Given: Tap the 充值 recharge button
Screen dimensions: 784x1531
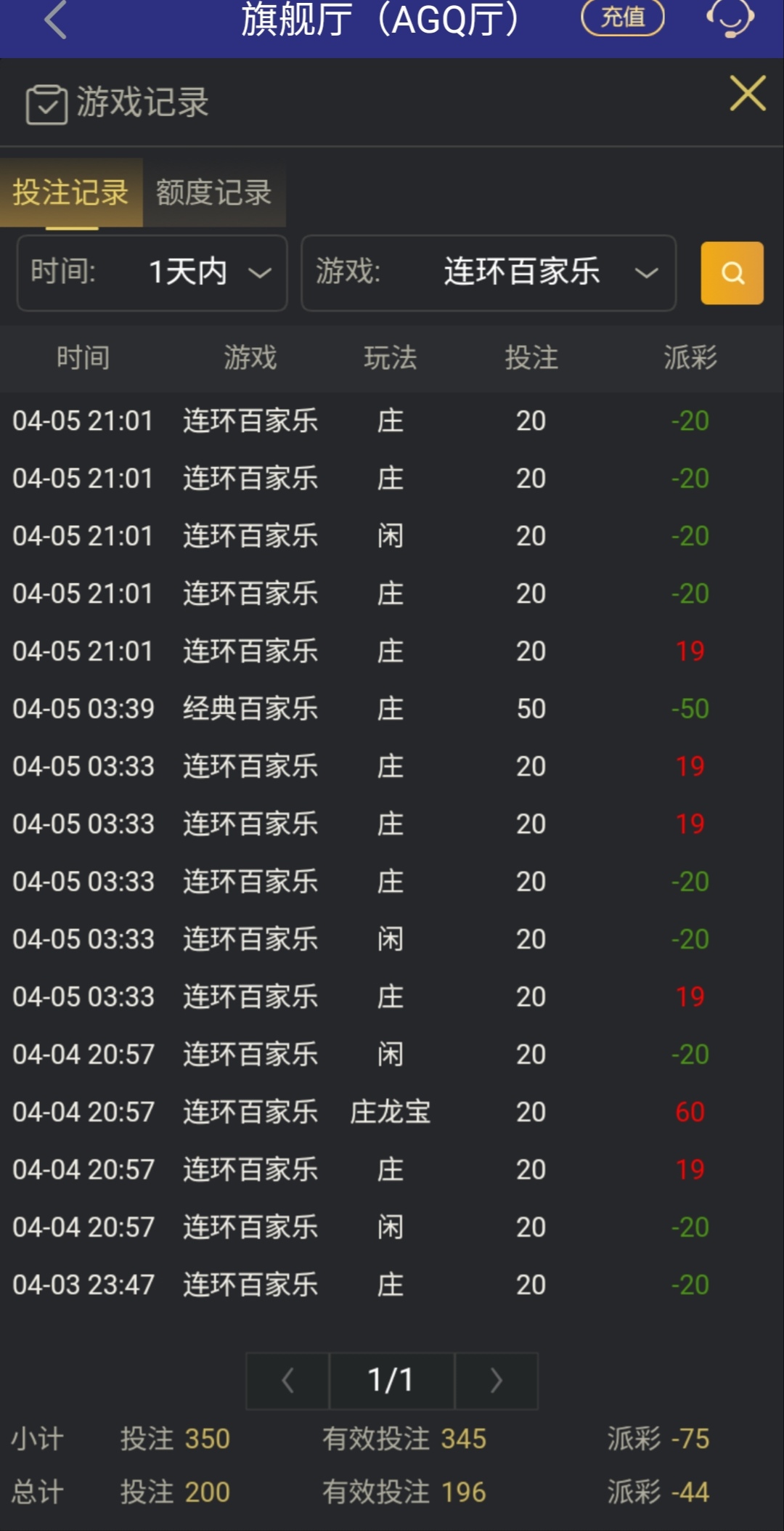Looking at the screenshot, I should (622, 17).
